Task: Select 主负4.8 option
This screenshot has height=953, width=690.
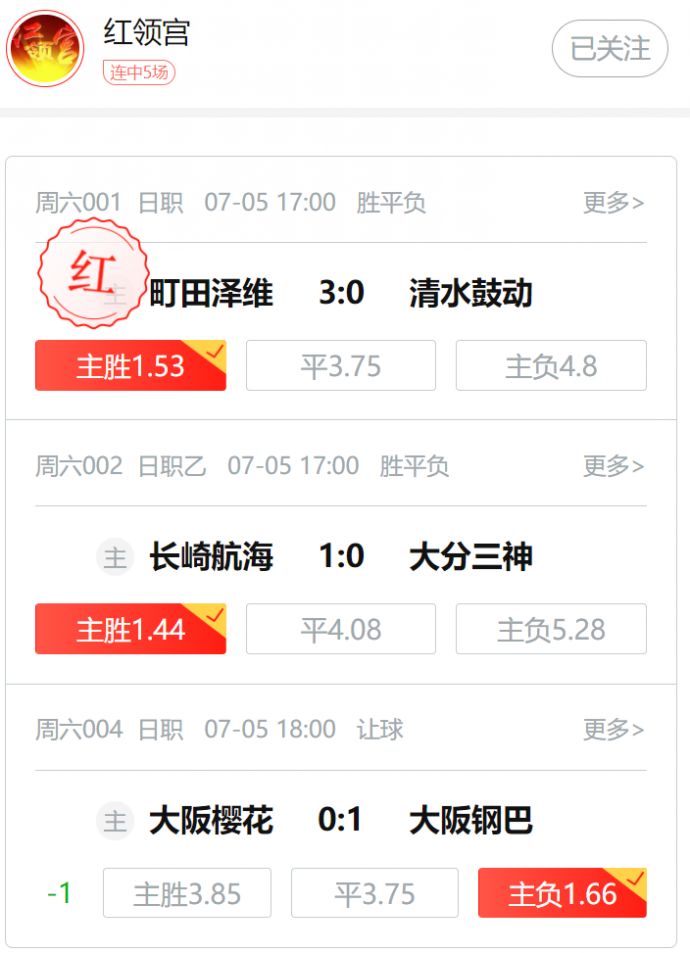Action: pyautogui.click(x=551, y=366)
